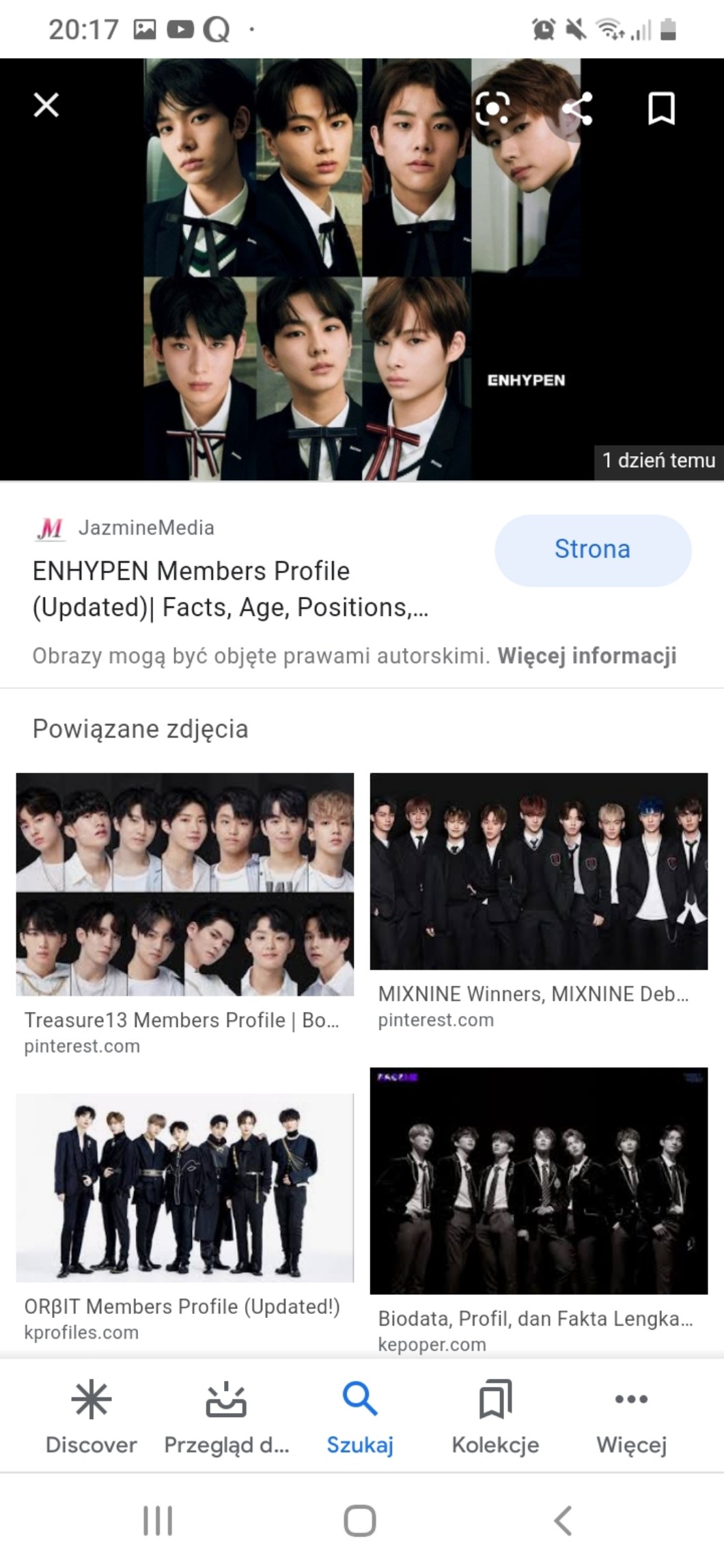Close the image viewer
The height and width of the screenshot is (1568, 724).
pos(46,106)
